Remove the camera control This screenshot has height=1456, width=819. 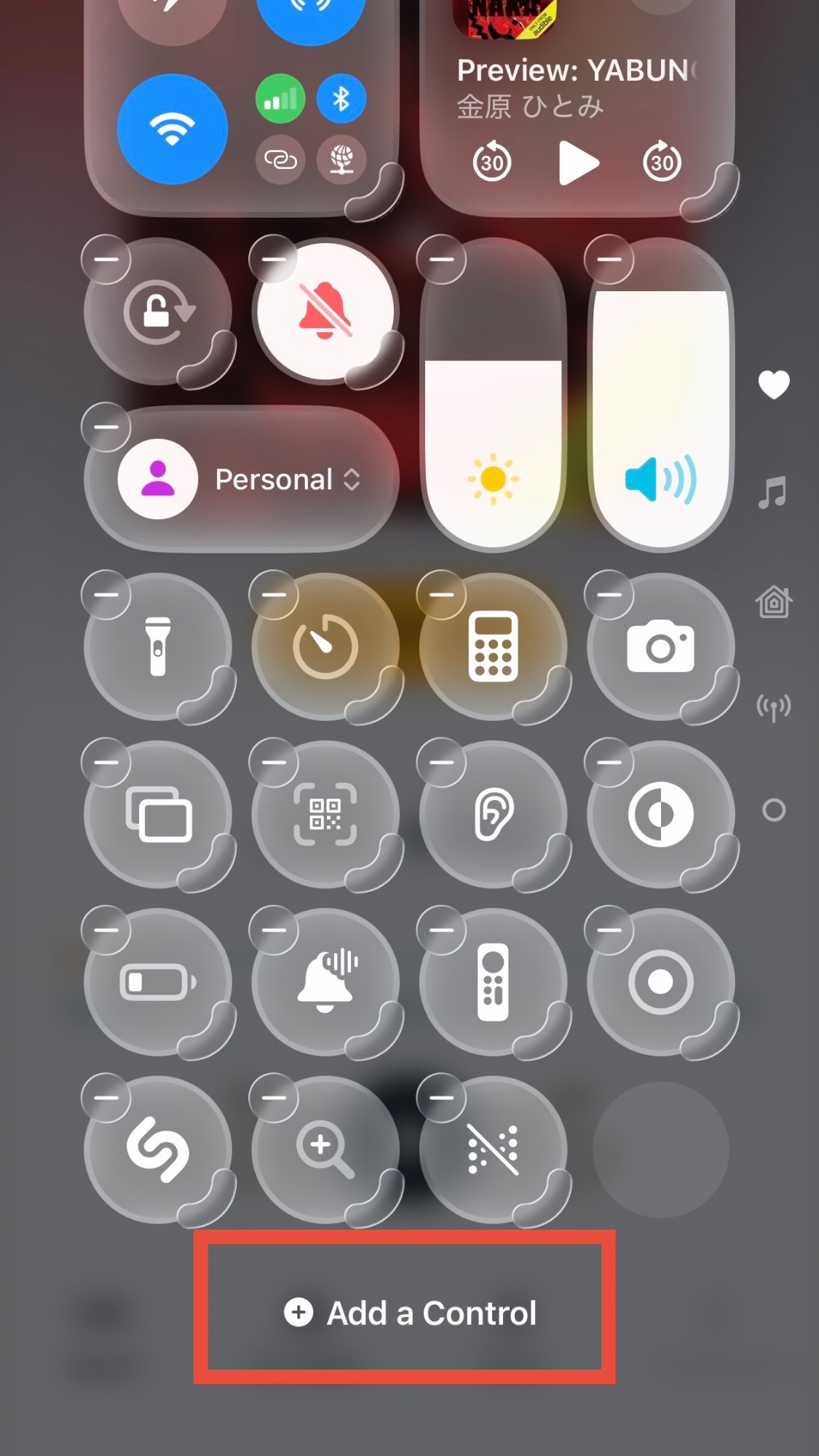609,595
